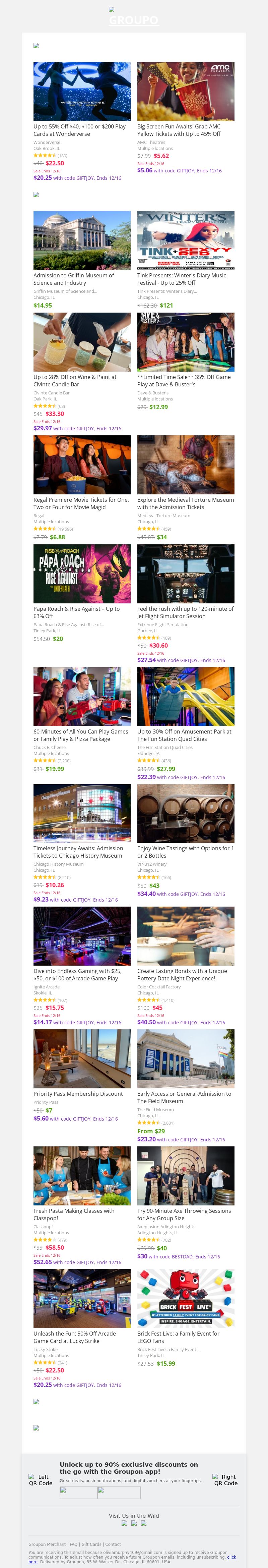Open Tink Presents Winter's Diary festival deal
Viewport: 268px width, 1568px height.
pos(185,240)
